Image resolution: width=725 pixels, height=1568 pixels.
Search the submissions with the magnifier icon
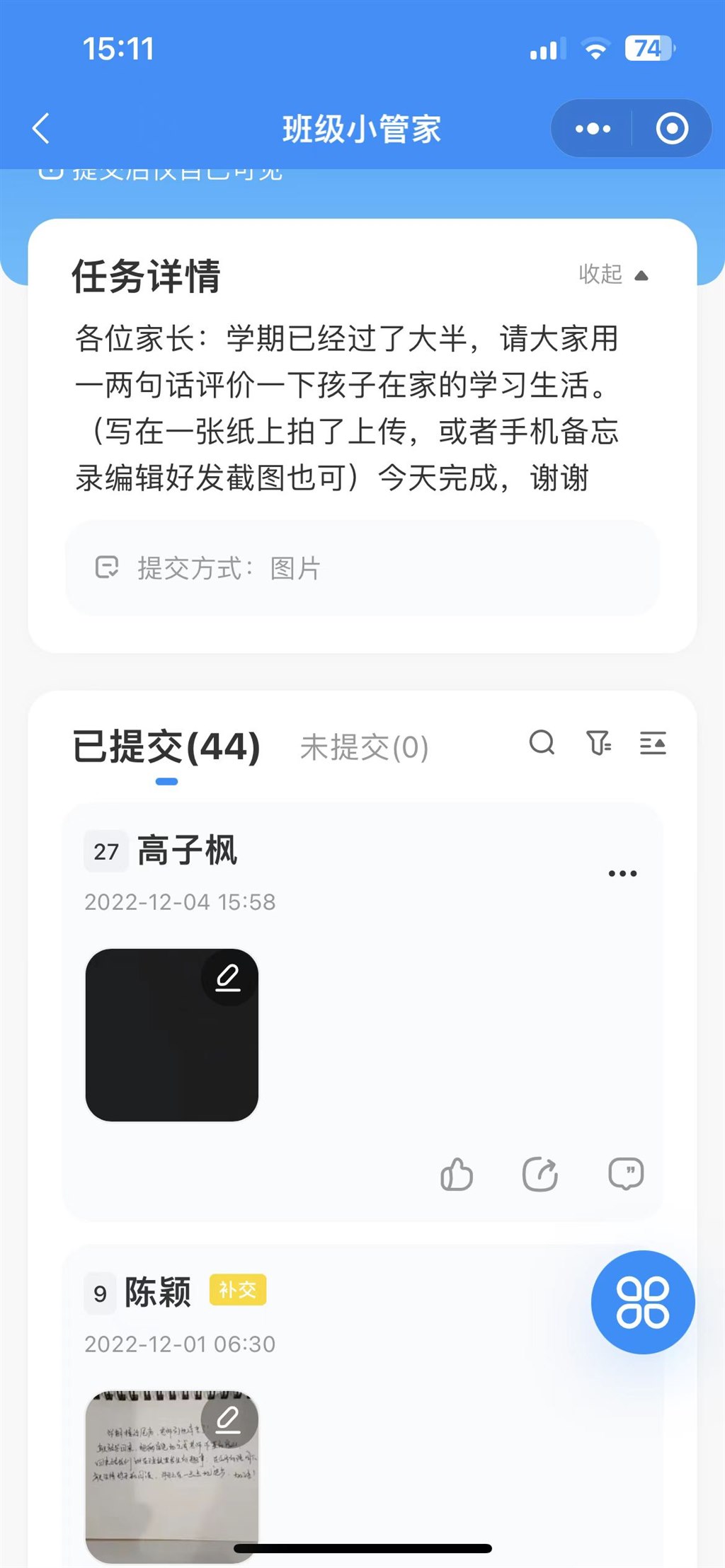pos(542,743)
